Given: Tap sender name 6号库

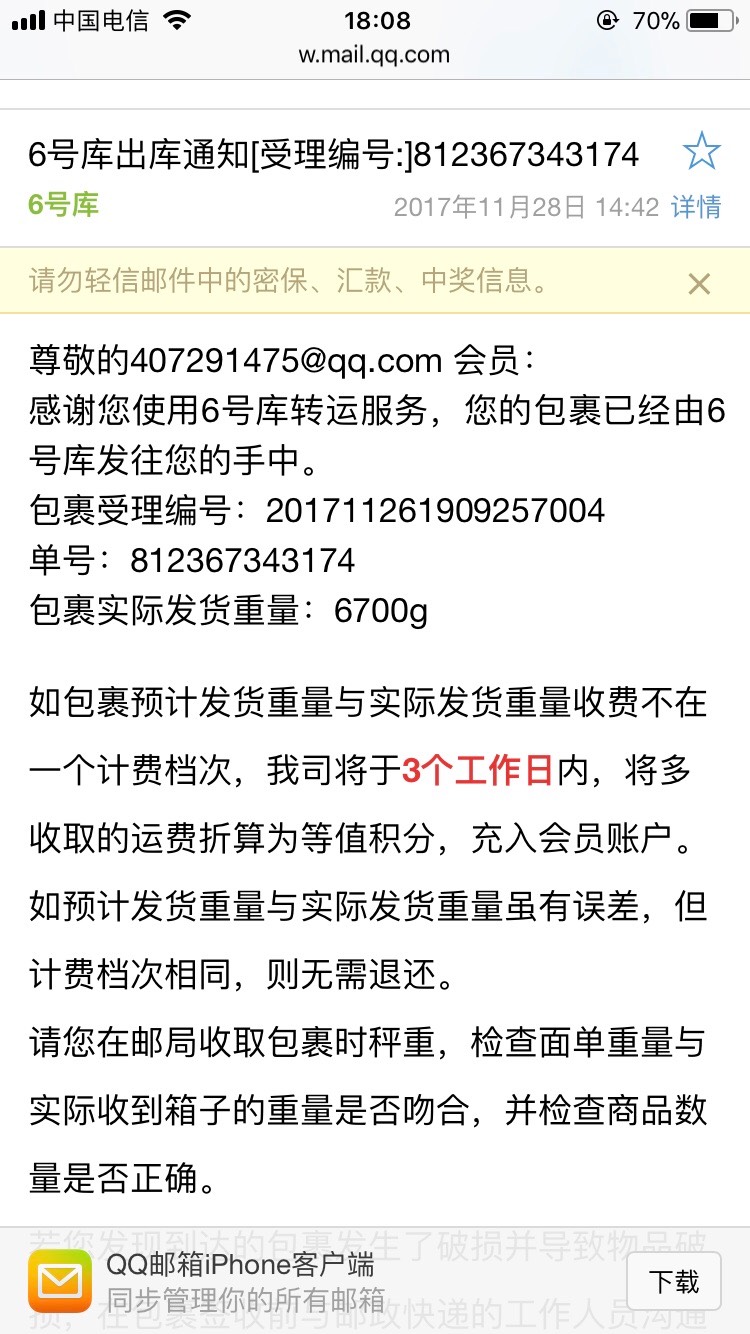Looking at the screenshot, I should click(x=64, y=205).
